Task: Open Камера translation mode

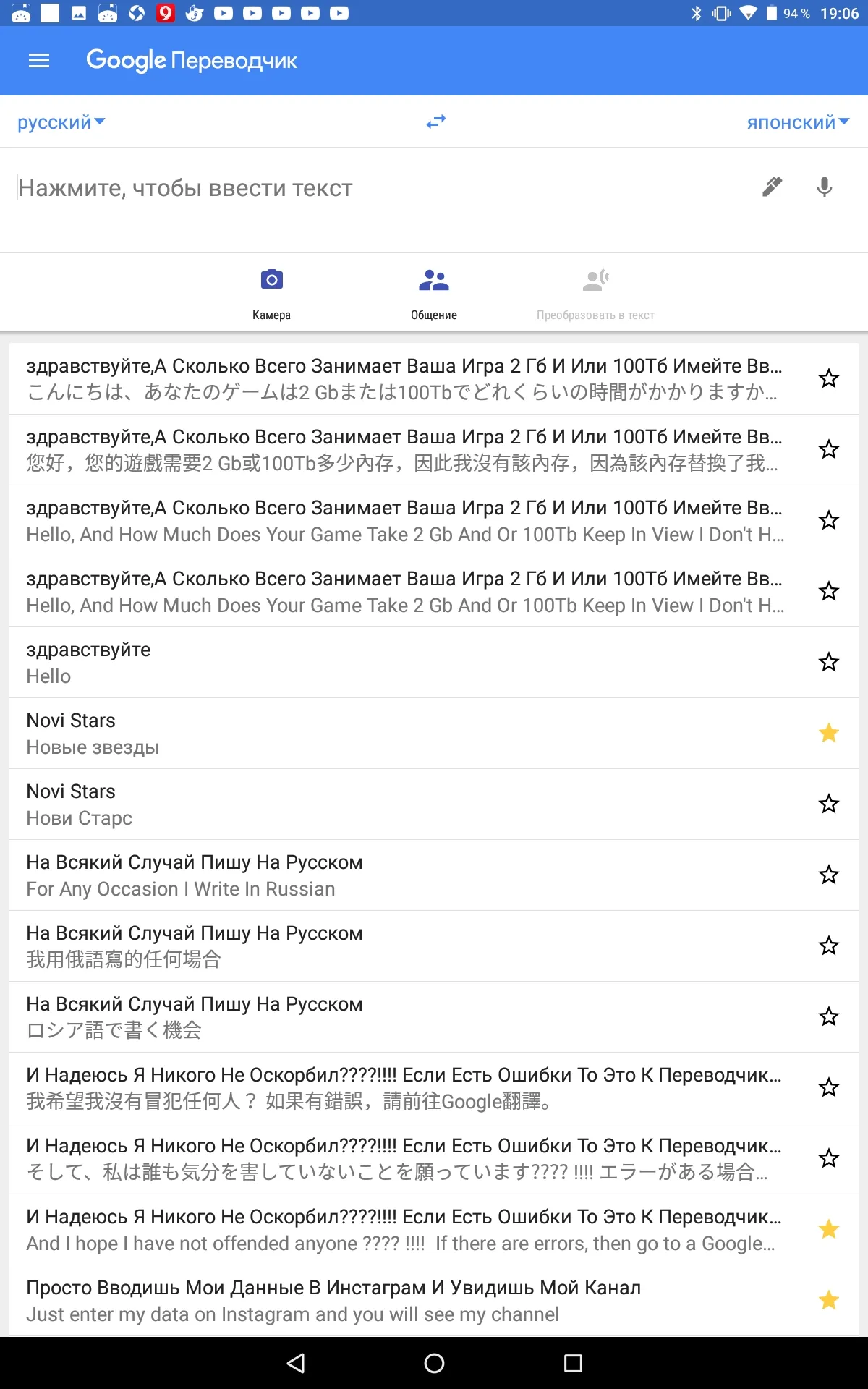Action: tap(271, 294)
